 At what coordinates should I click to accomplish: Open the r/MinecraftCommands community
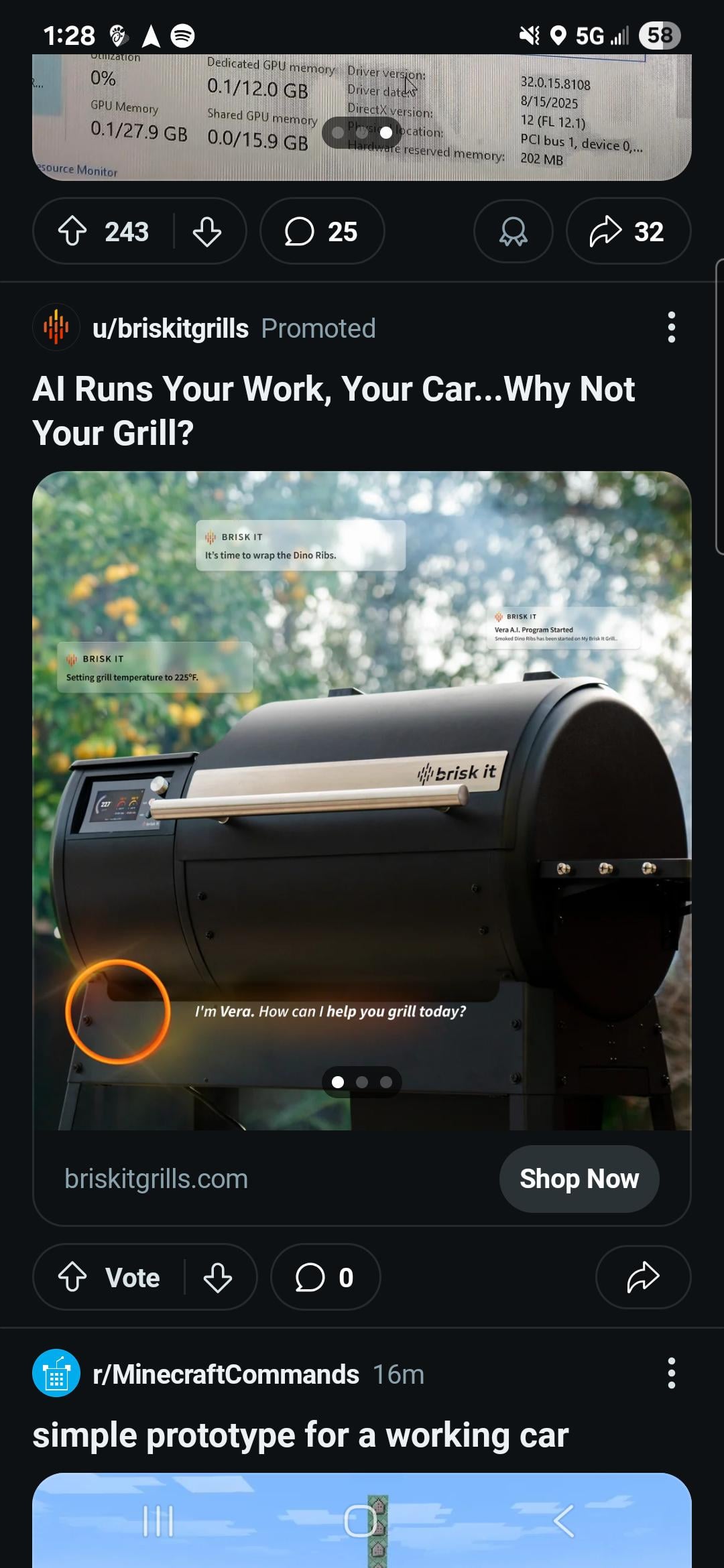pos(225,1374)
